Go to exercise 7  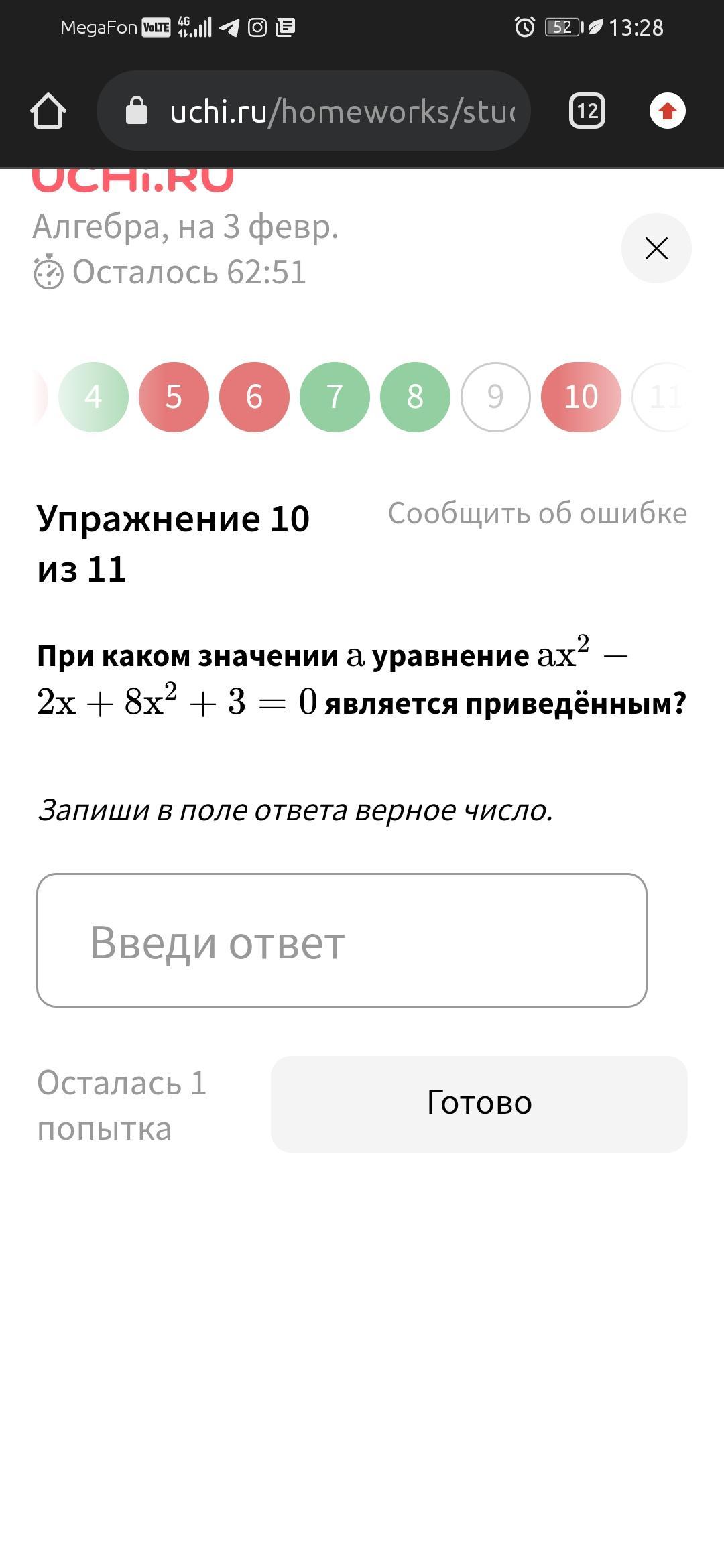tap(335, 397)
